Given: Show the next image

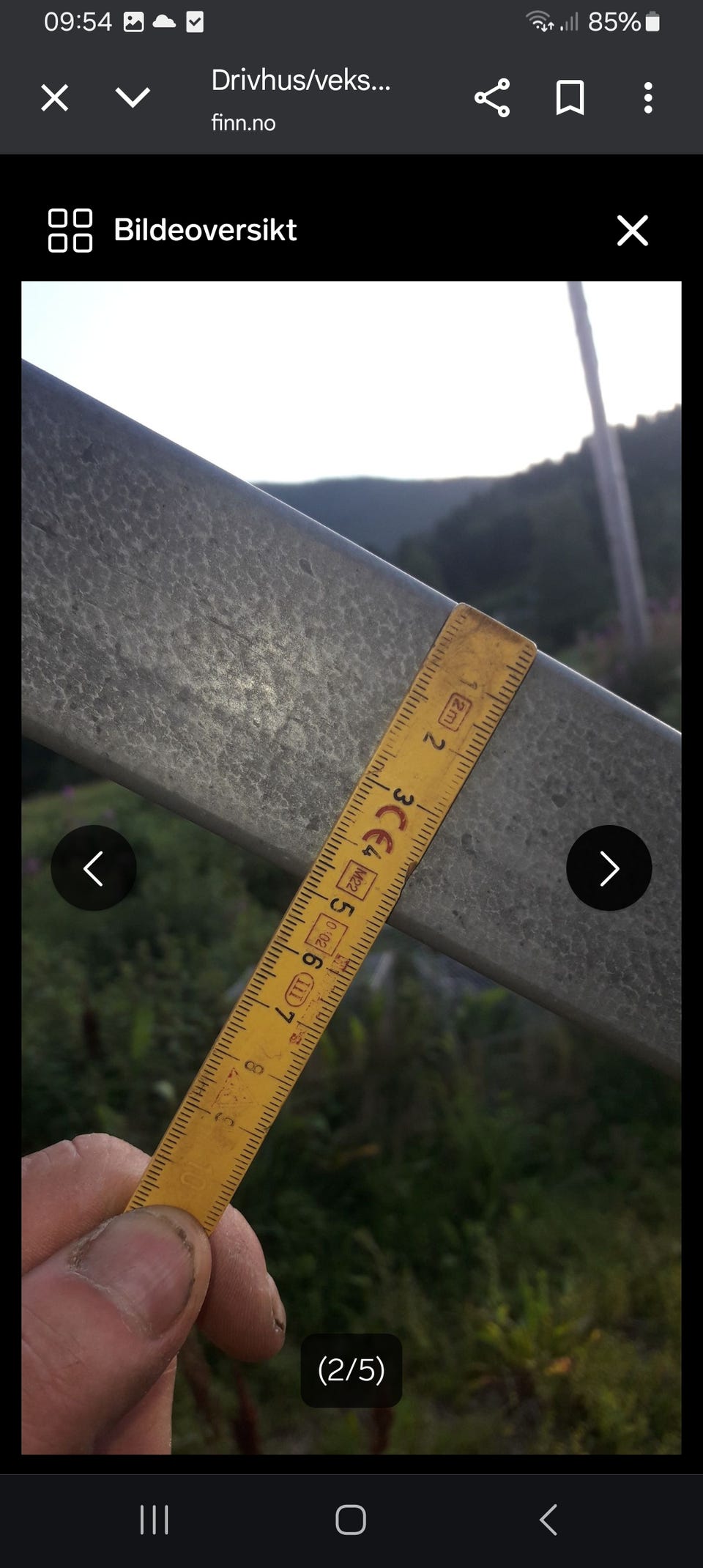Looking at the screenshot, I should click(x=609, y=868).
